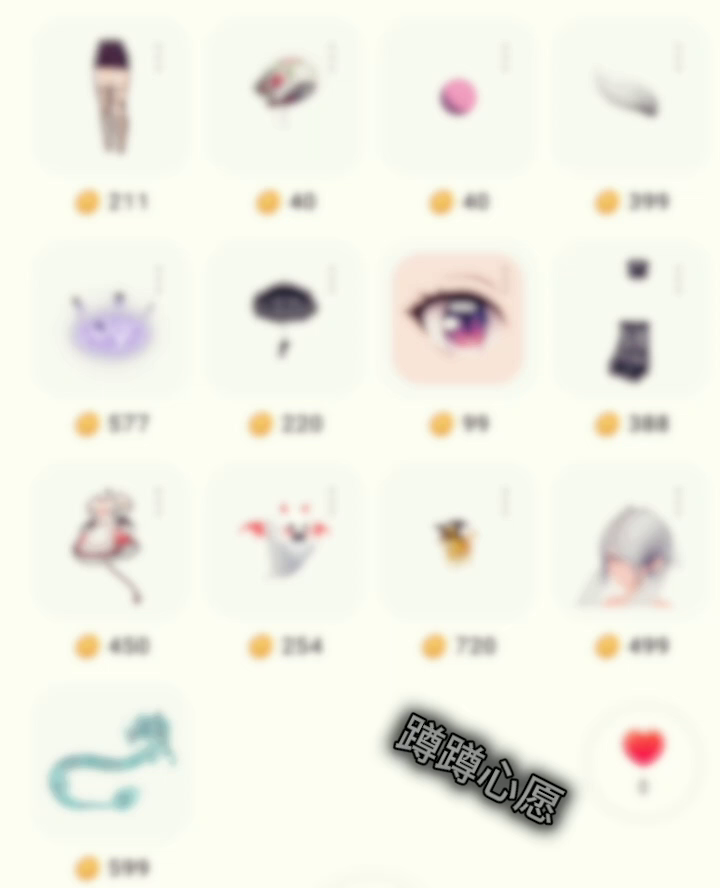
Task: Open the more options on the leggings item
Action: coord(158,57)
